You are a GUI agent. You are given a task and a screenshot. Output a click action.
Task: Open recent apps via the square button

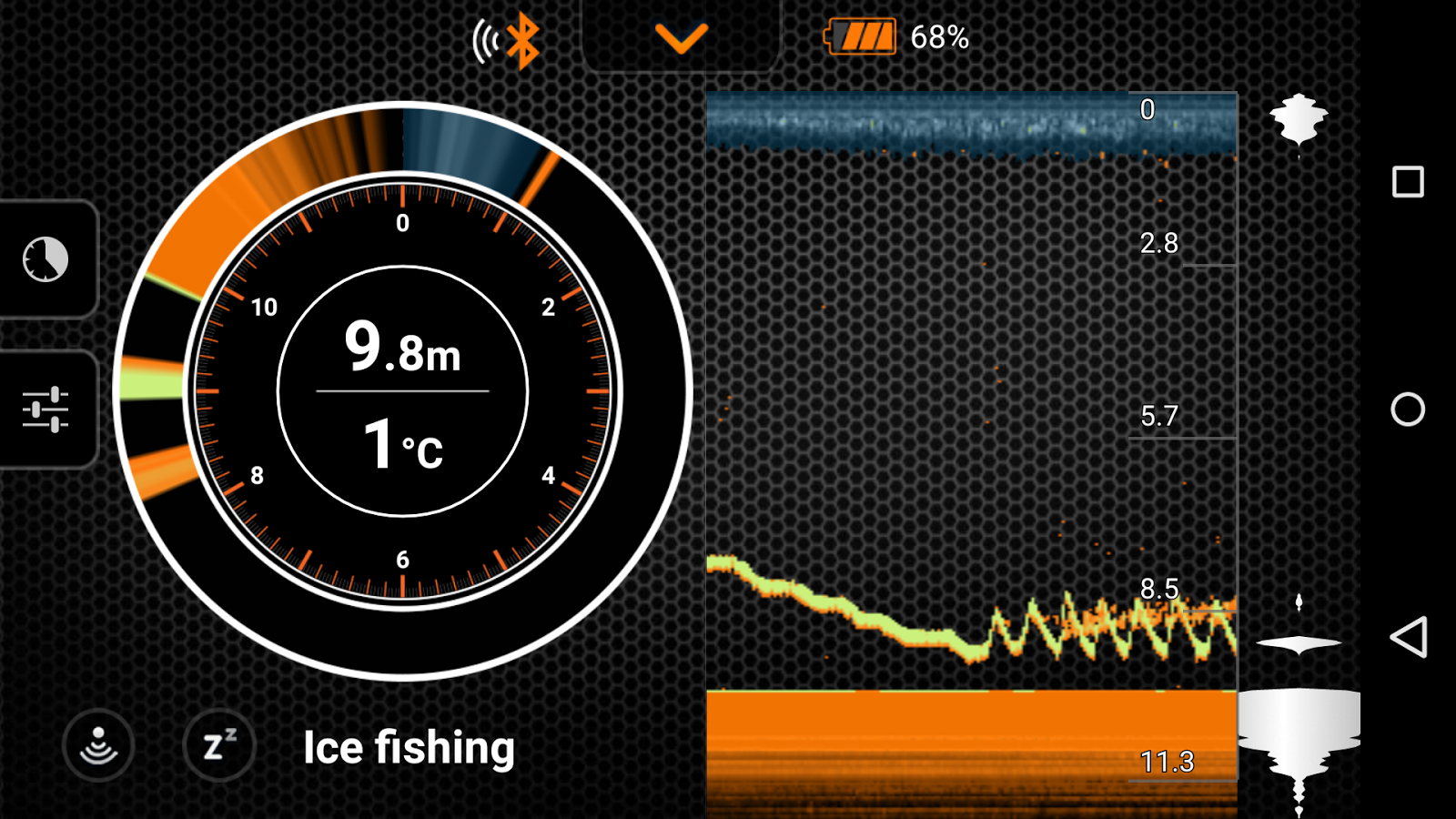pos(1408,182)
